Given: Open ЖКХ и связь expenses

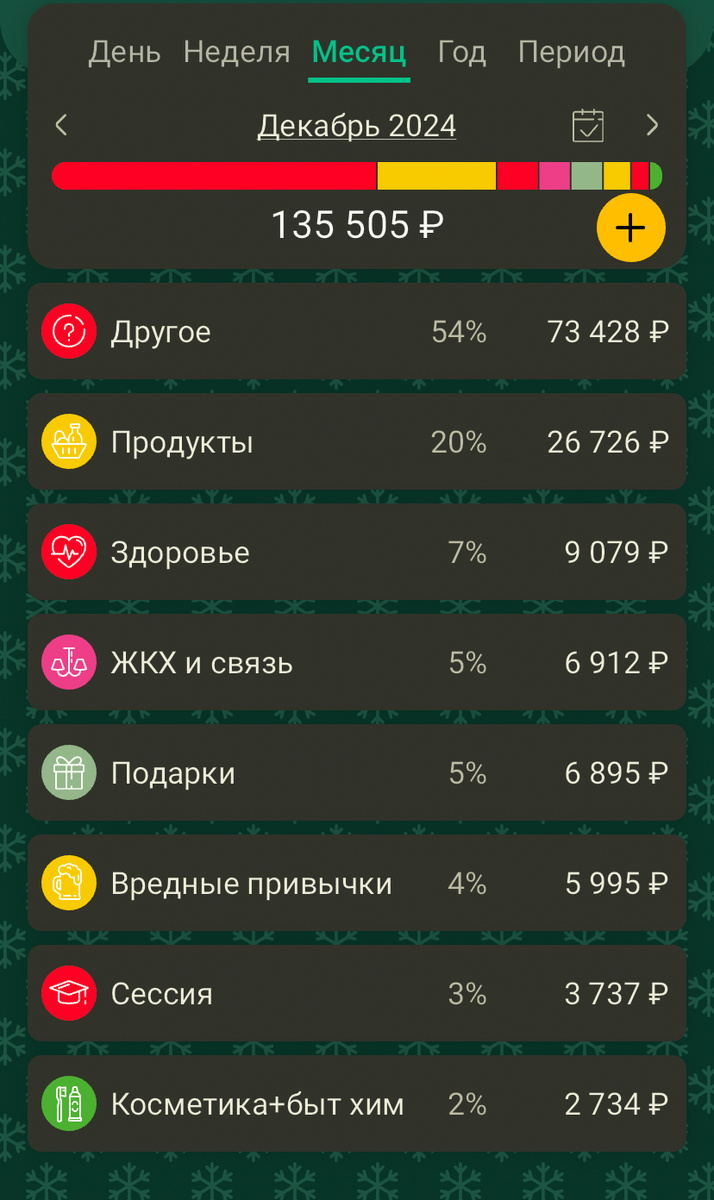Looking at the screenshot, I should pos(357,662).
